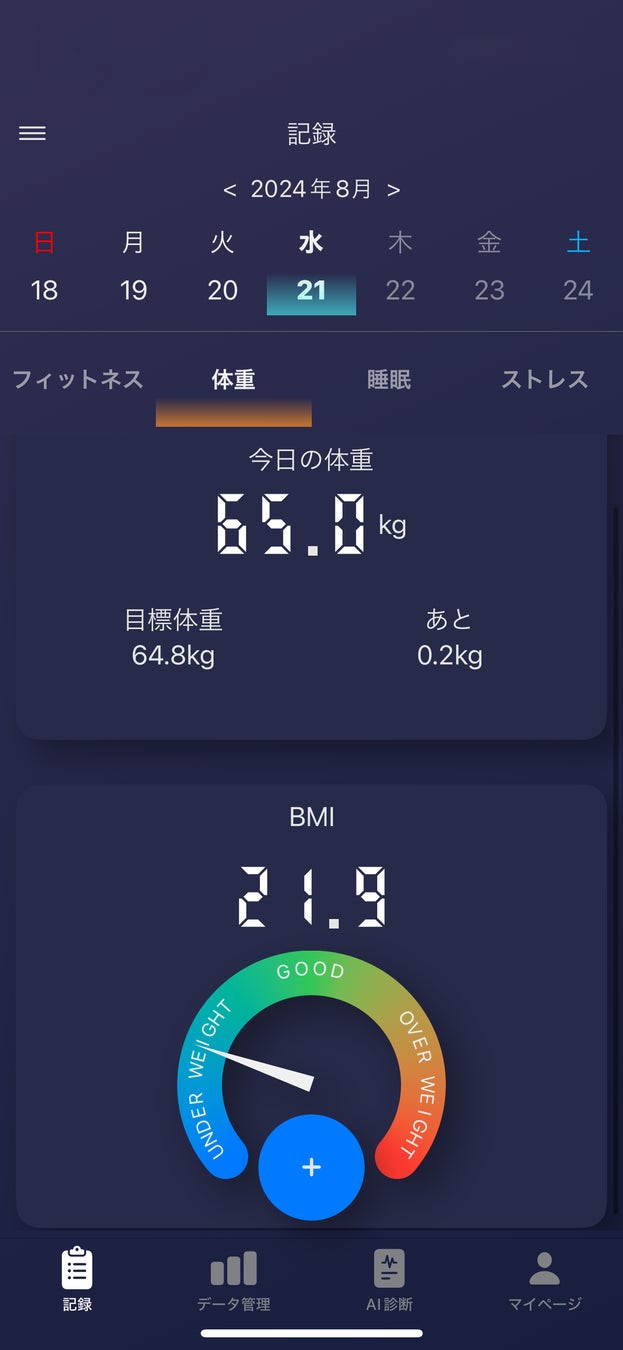Tap the blue plus add button
Viewport: 623px width, 1350px height.
pos(311,1167)
